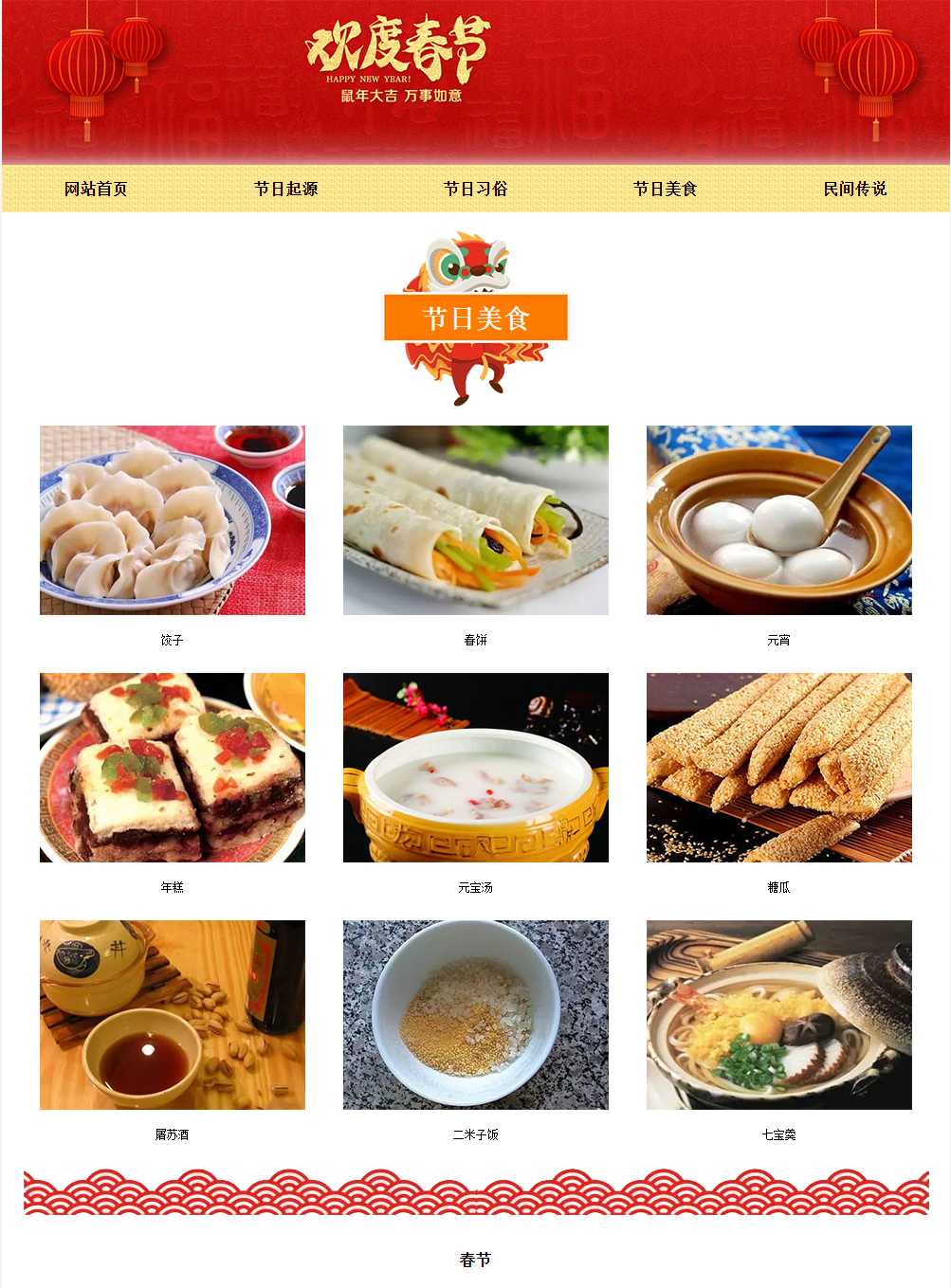Tap the 元宵 food image
The width and height of the screenshot is (951, 1288).
[779, 520]
